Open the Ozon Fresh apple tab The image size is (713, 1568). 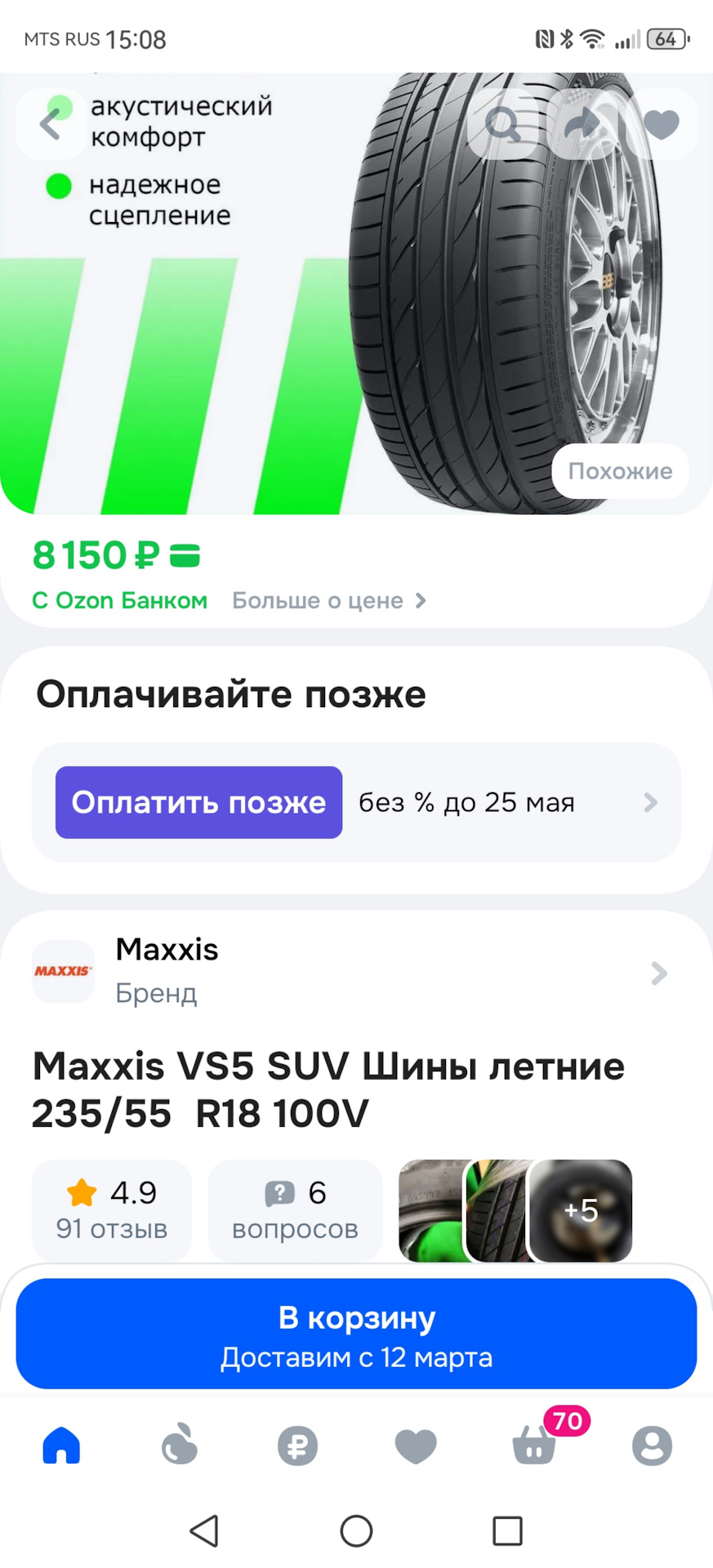pyautogui.click(x=180, y=1445)
